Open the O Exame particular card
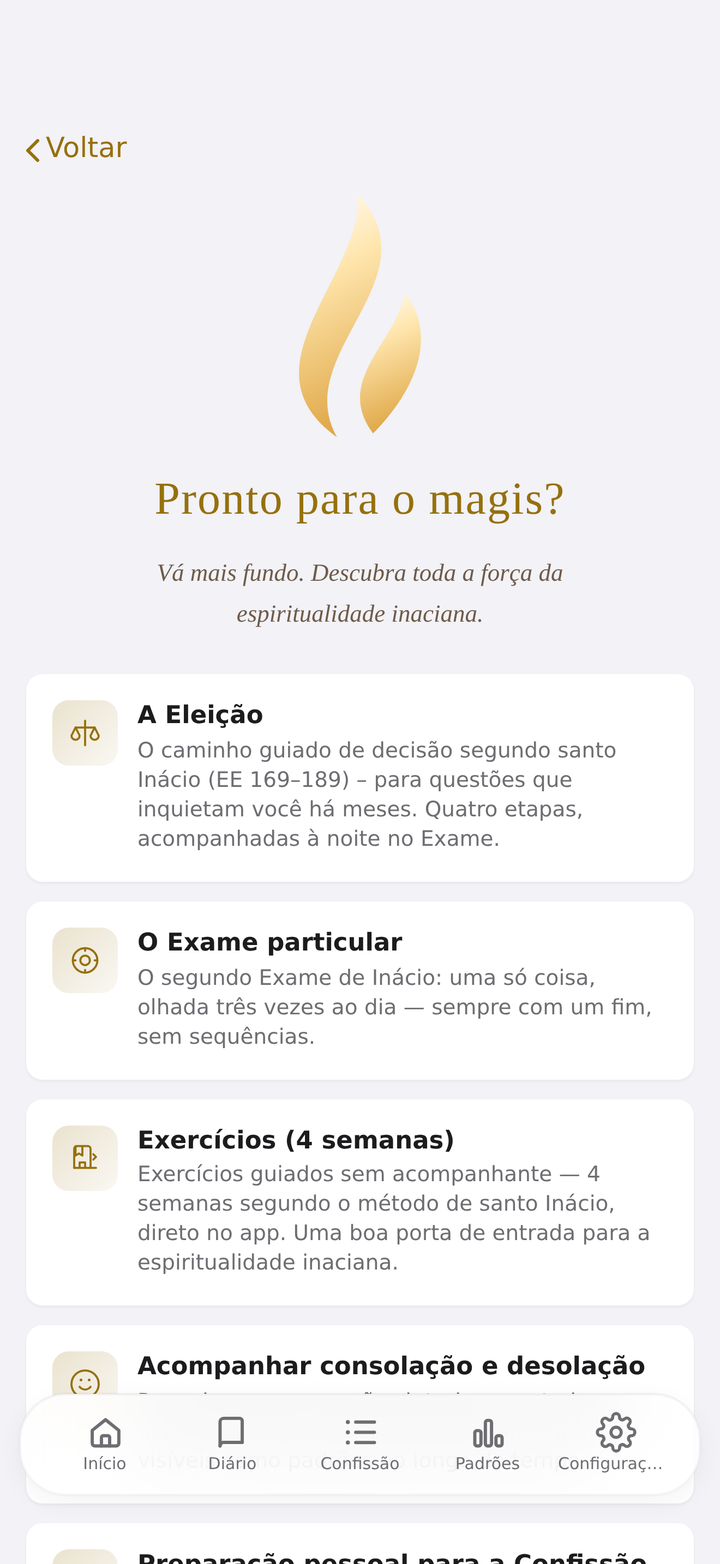Image resolution: width=720 pixels, height=1564 pixels. click(360, 990)
